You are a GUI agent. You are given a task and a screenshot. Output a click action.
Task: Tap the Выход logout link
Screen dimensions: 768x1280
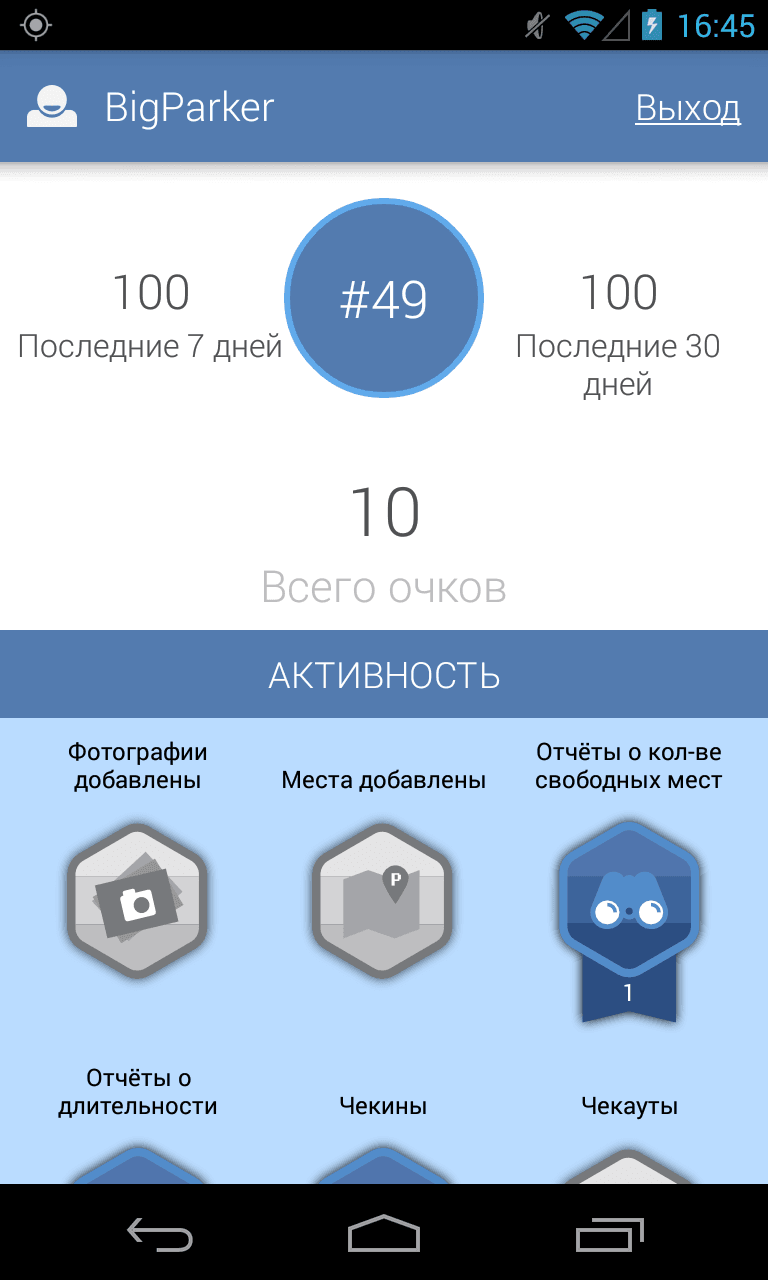687,108
